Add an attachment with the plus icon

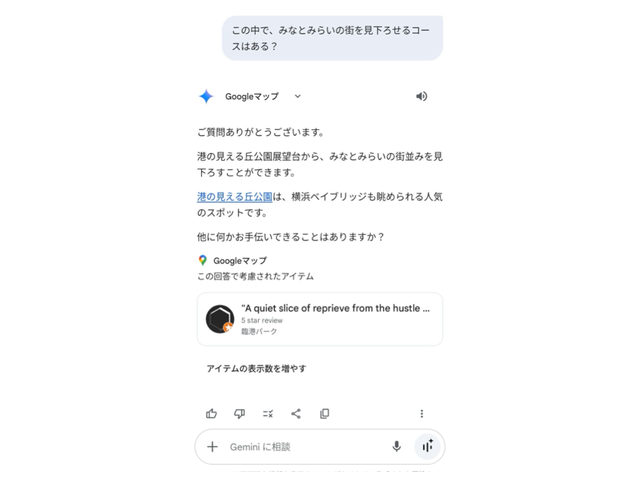point(212,447)
